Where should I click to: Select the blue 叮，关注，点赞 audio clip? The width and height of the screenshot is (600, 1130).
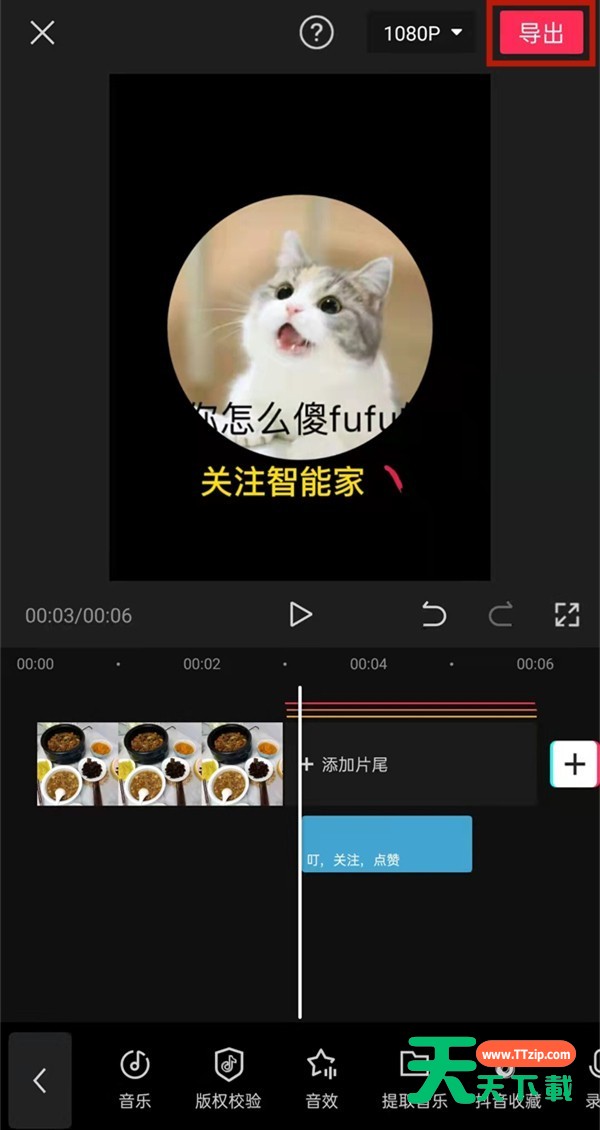387,844
